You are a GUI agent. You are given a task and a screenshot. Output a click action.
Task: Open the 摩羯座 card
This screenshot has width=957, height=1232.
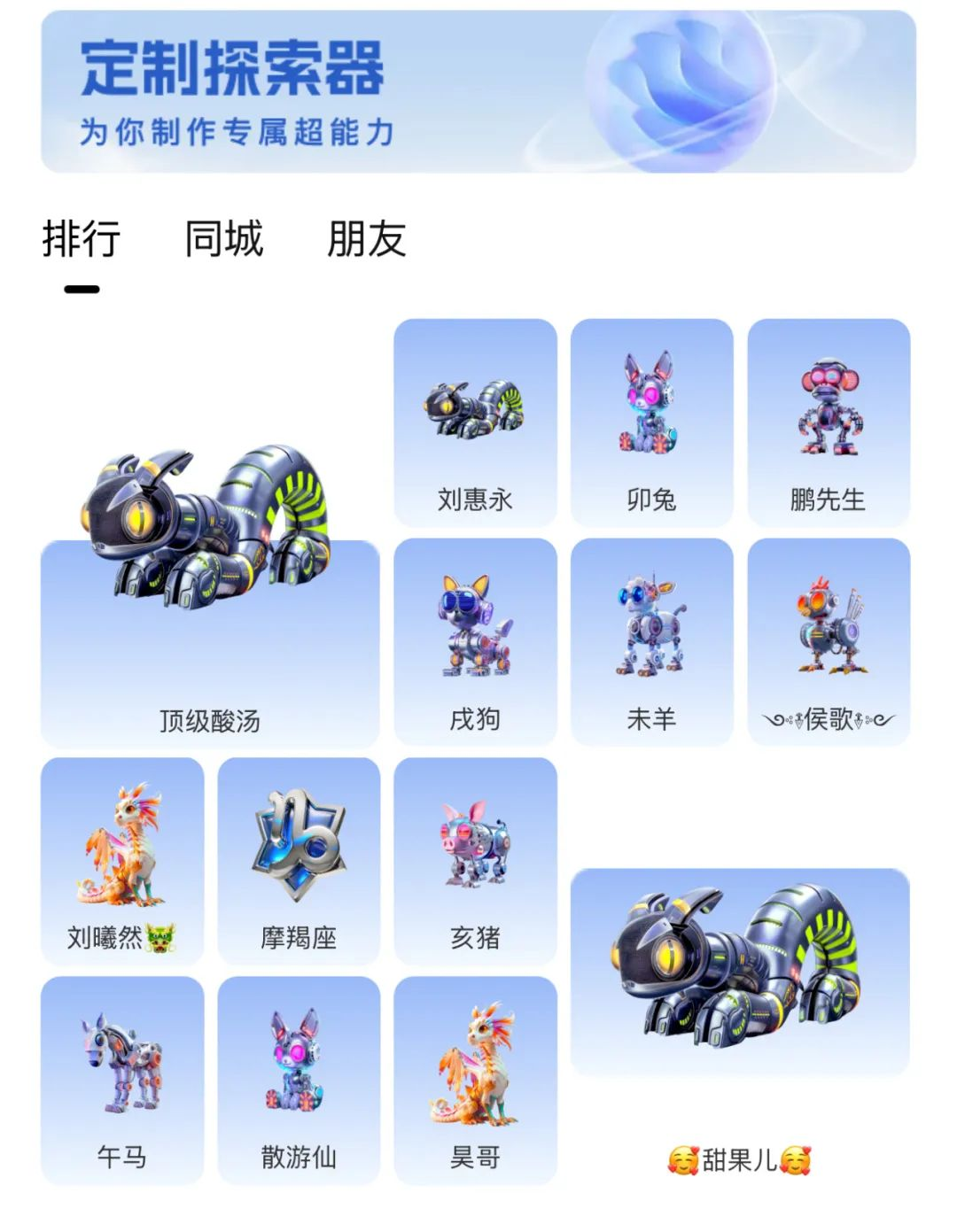click(x=299, y=860)
